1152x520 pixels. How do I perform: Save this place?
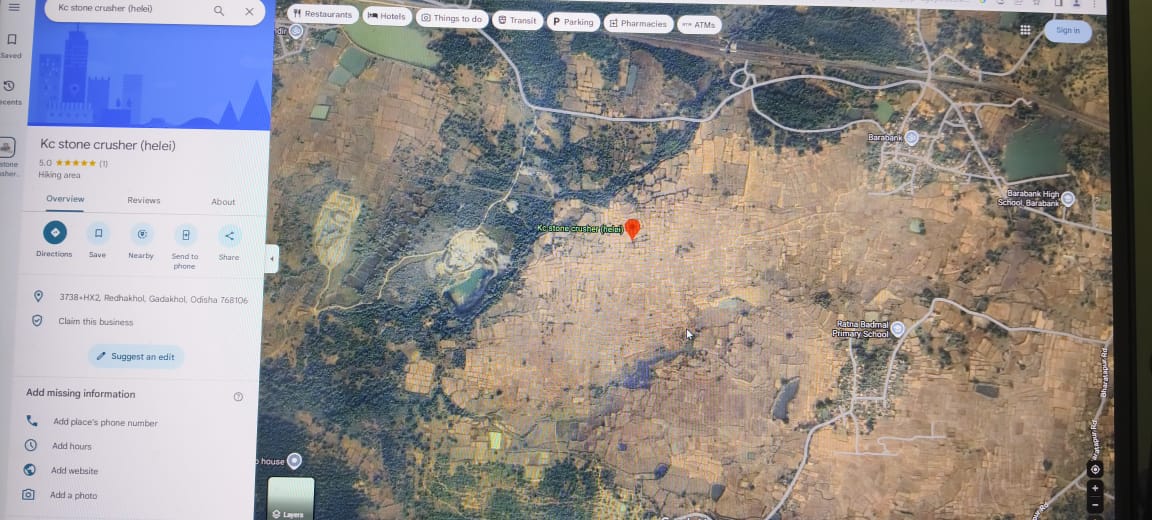pos(98,234)
